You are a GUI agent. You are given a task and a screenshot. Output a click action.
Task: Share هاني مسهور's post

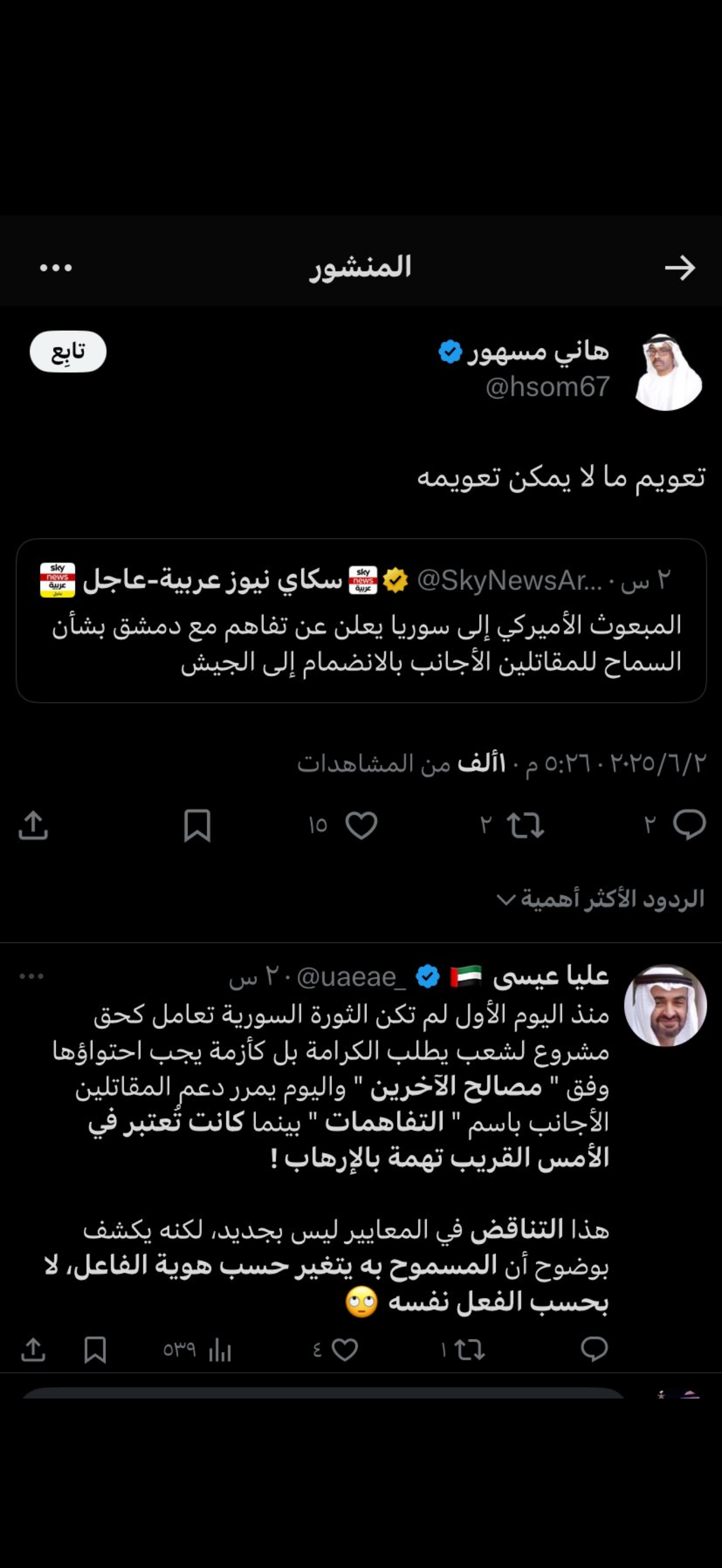pos(33,826)
